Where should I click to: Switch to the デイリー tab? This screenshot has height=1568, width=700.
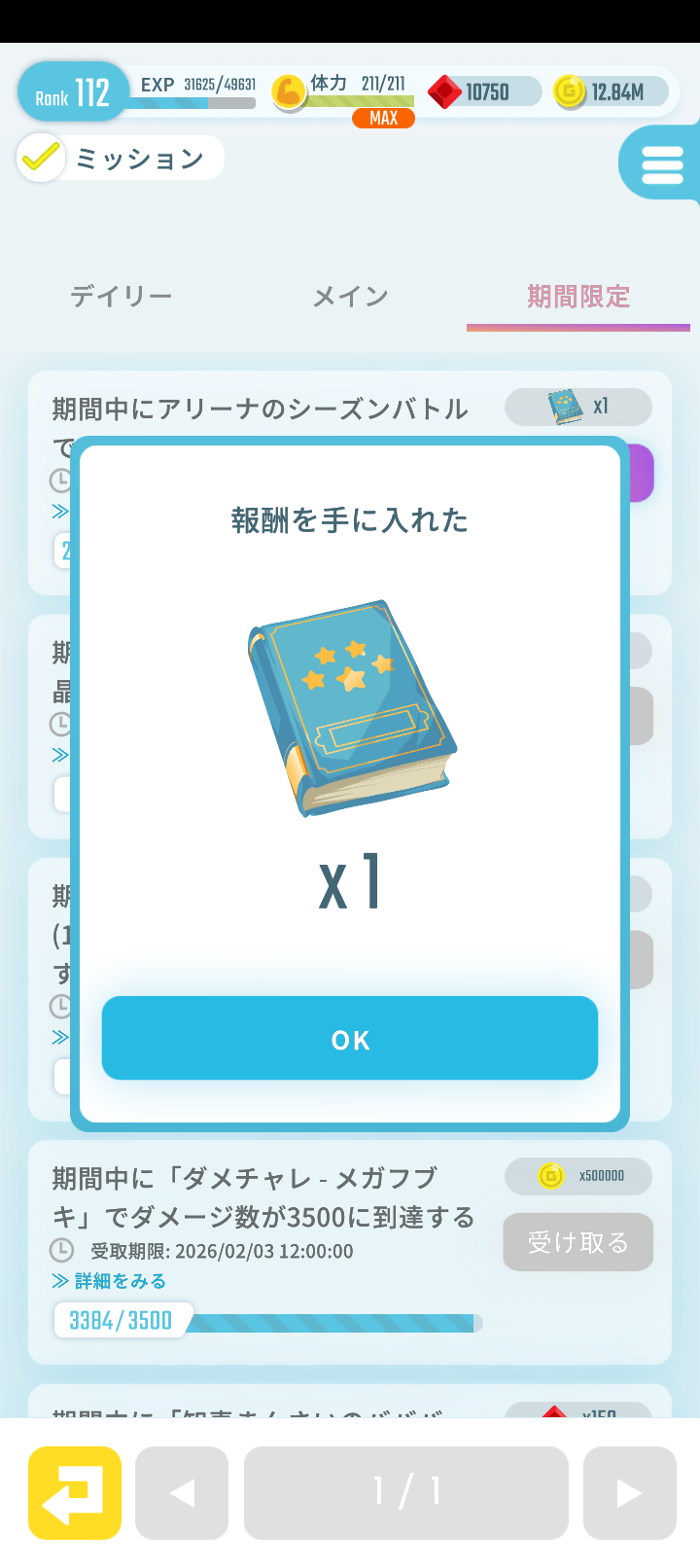click(x=121, y=298)
